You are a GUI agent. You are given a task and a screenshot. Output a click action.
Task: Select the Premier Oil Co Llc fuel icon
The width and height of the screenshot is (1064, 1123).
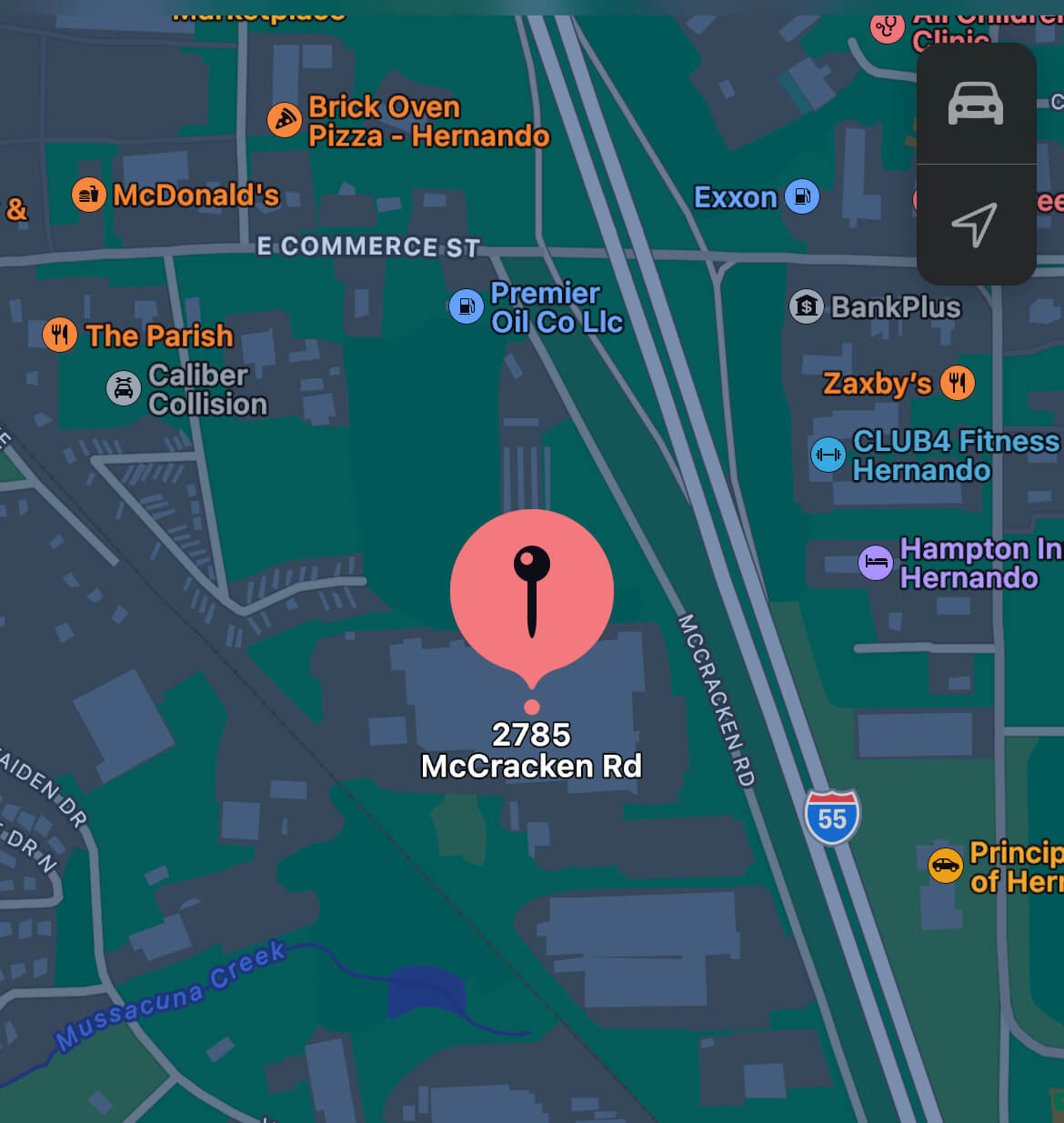pyautogui.click(x=466, y=307)
